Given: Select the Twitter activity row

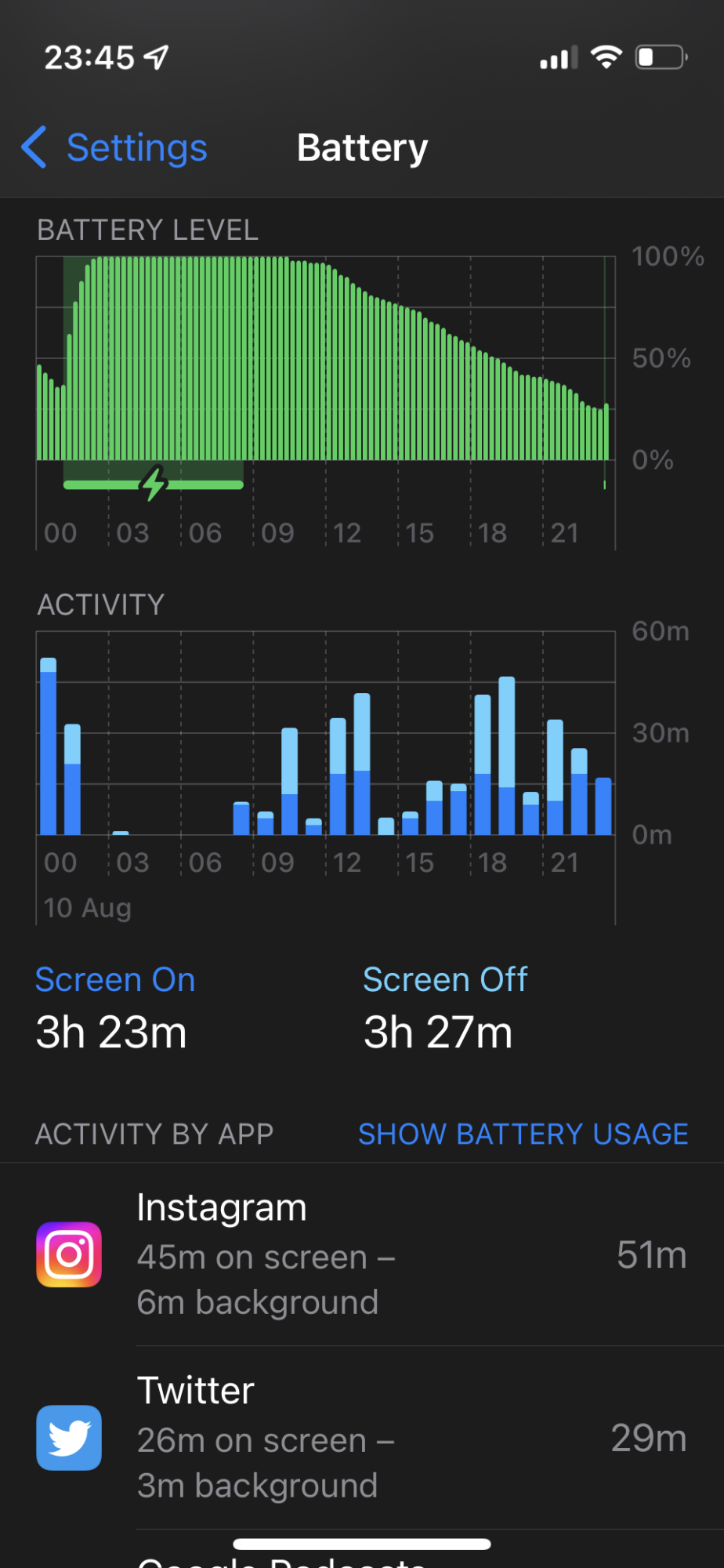Looking at the screenshot, I should pos(362,1438).
